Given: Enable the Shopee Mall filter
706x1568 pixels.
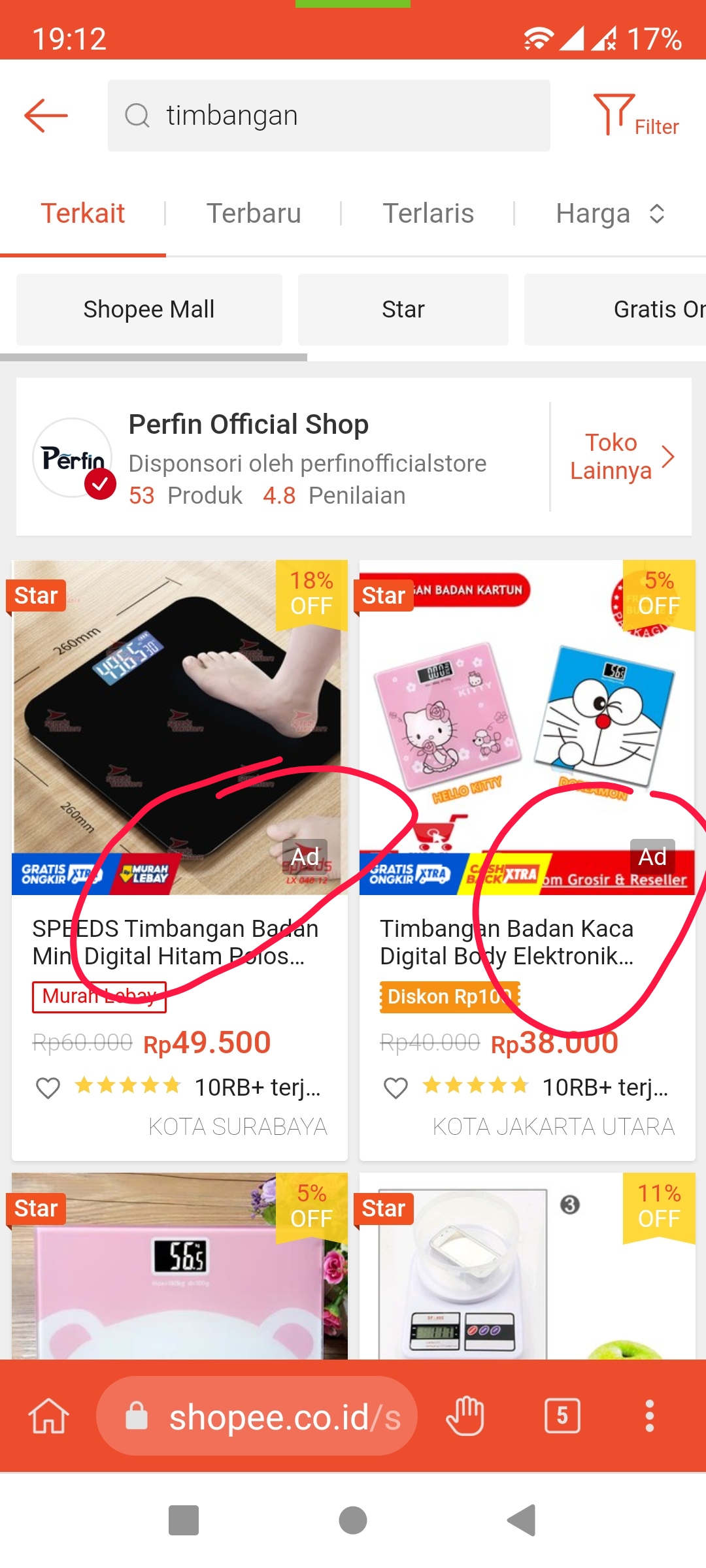Looking at the screenshot, I should (x=148, y=309).
